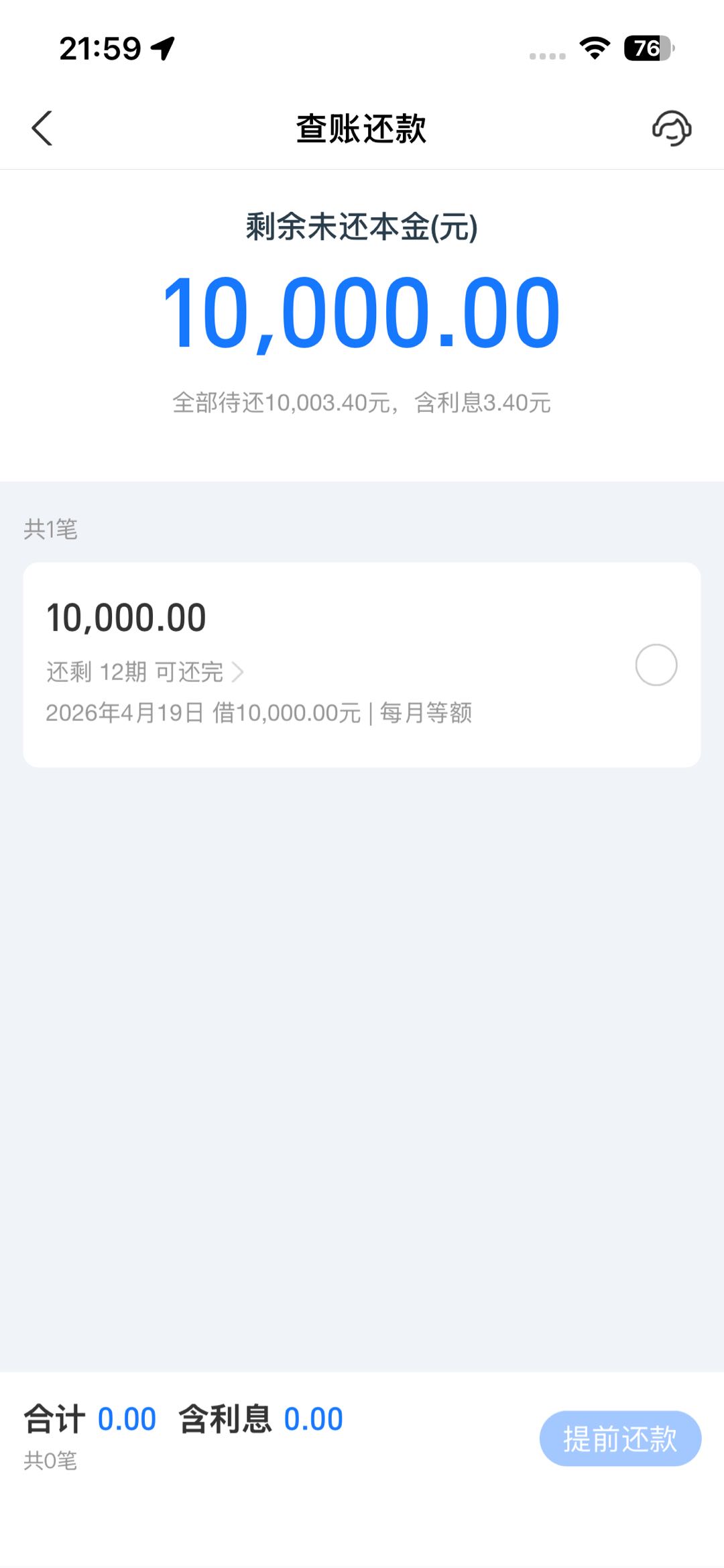Viewport: 724px width, 1568px height.
Task: Go back from 查账还款 page
Action: [42, 128]
